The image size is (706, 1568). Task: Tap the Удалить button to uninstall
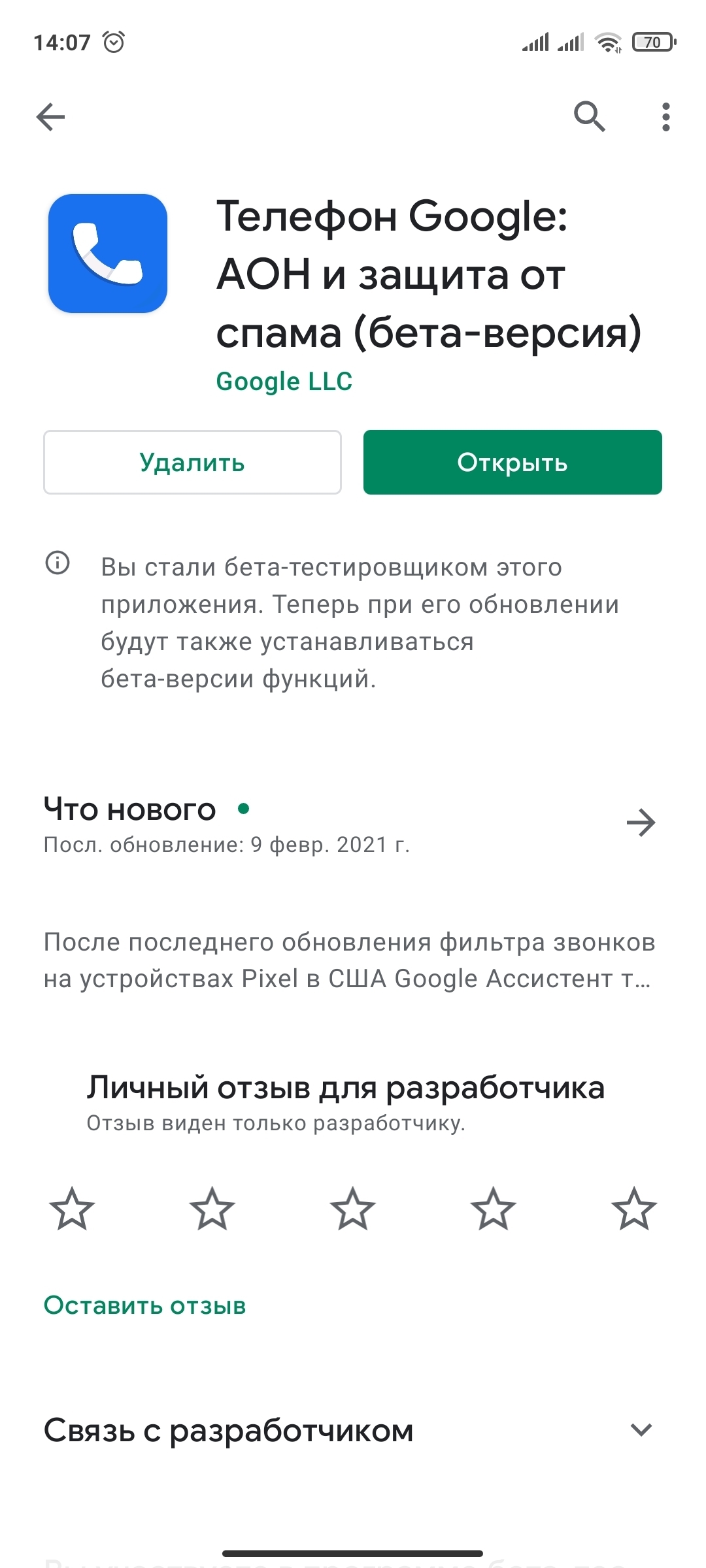pos(192,463)
